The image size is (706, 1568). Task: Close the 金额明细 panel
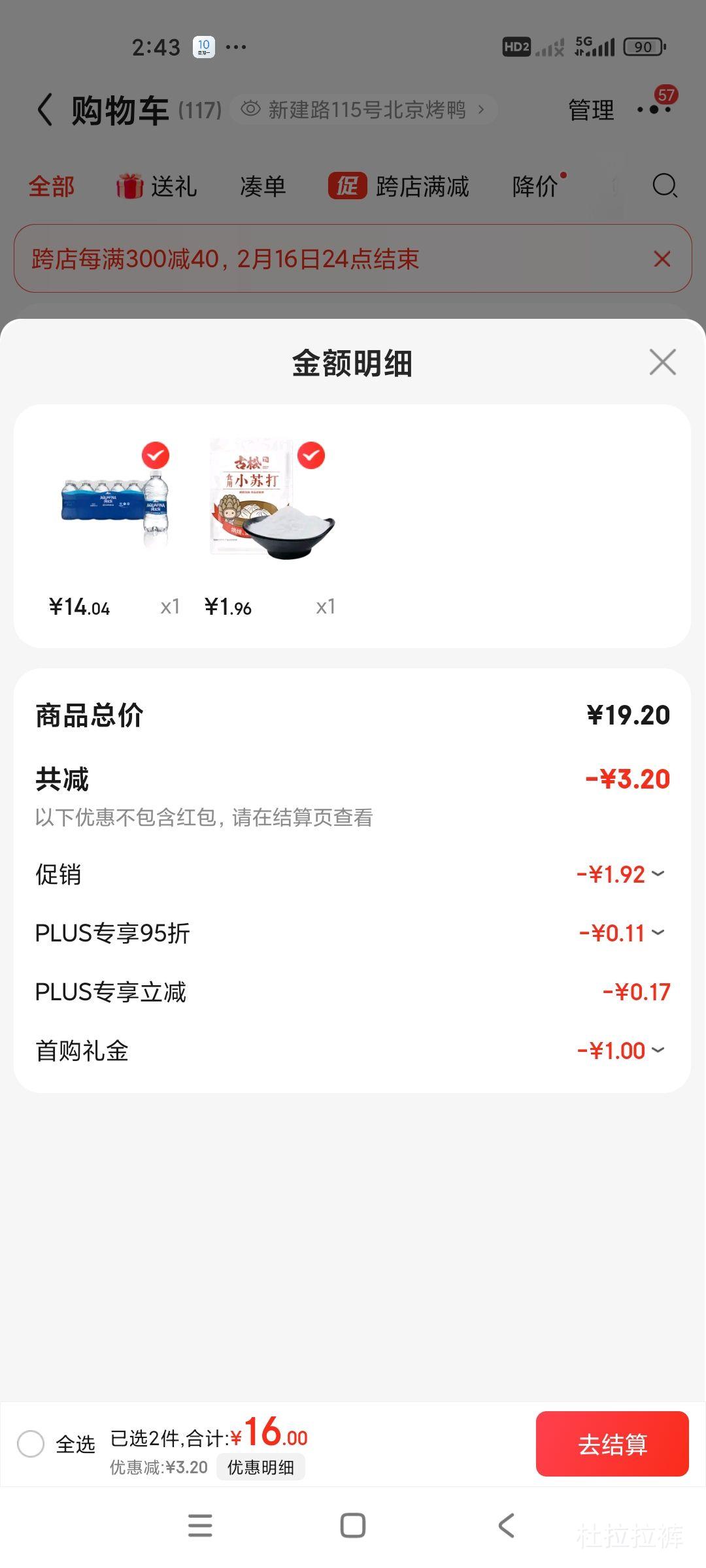(x=662, y=362)
